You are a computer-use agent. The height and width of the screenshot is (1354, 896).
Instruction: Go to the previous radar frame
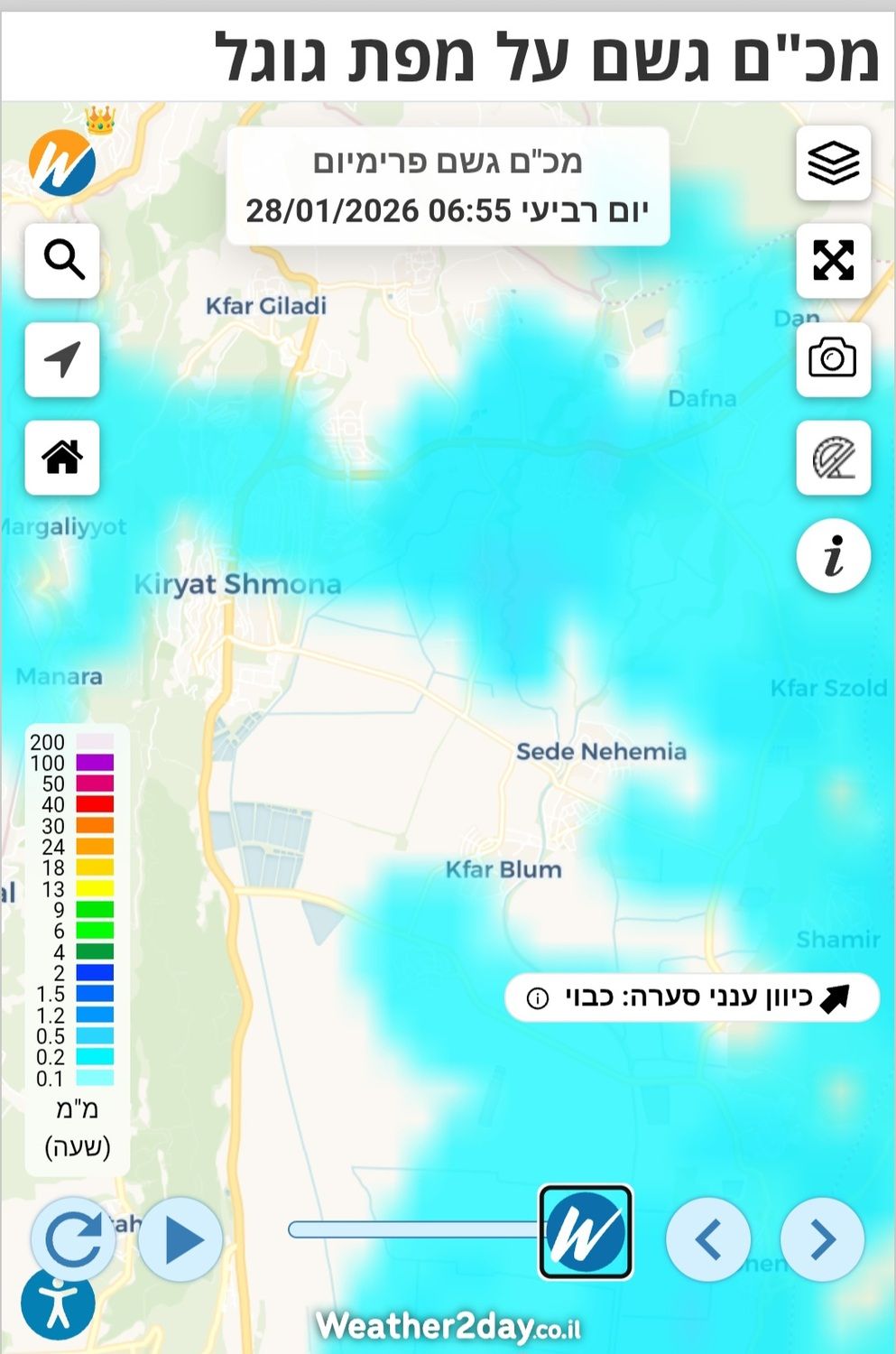708,1239
